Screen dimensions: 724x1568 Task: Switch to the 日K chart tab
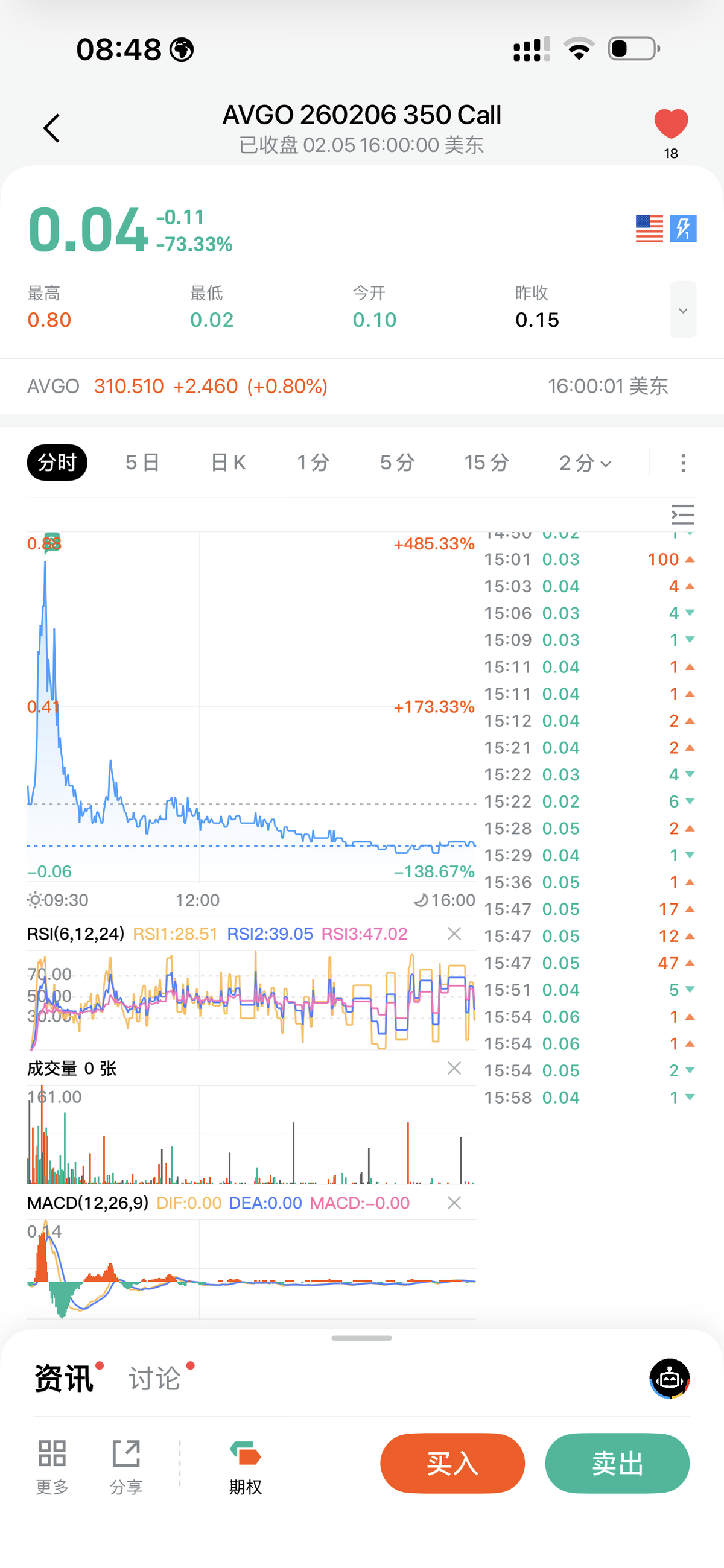(x=227, y=463)
